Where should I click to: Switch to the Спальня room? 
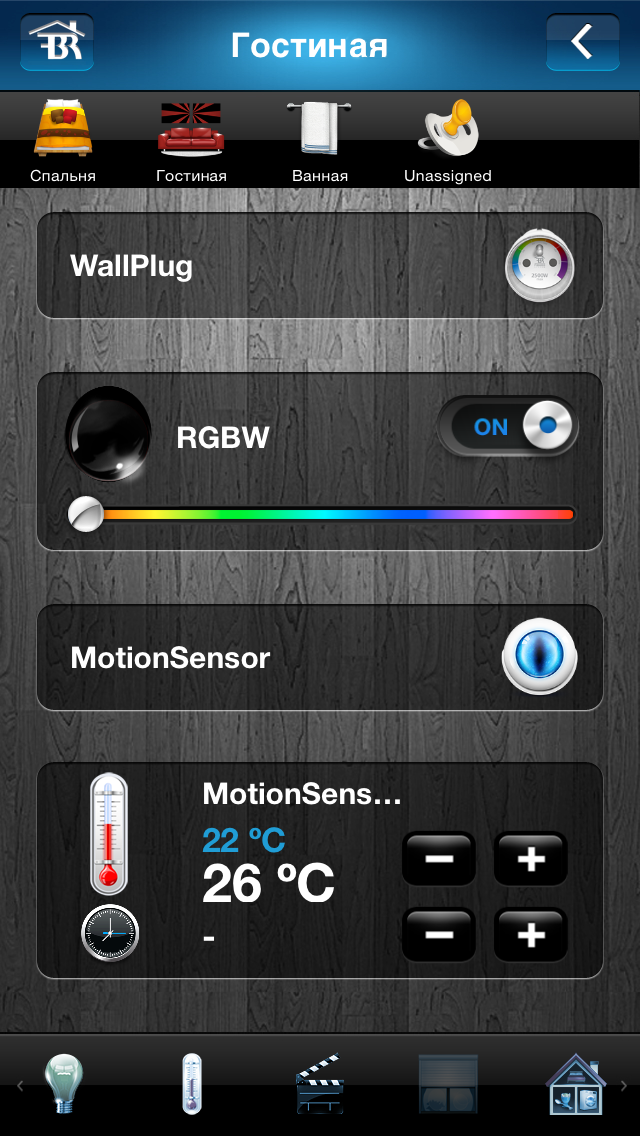click(x=63, y=139)
